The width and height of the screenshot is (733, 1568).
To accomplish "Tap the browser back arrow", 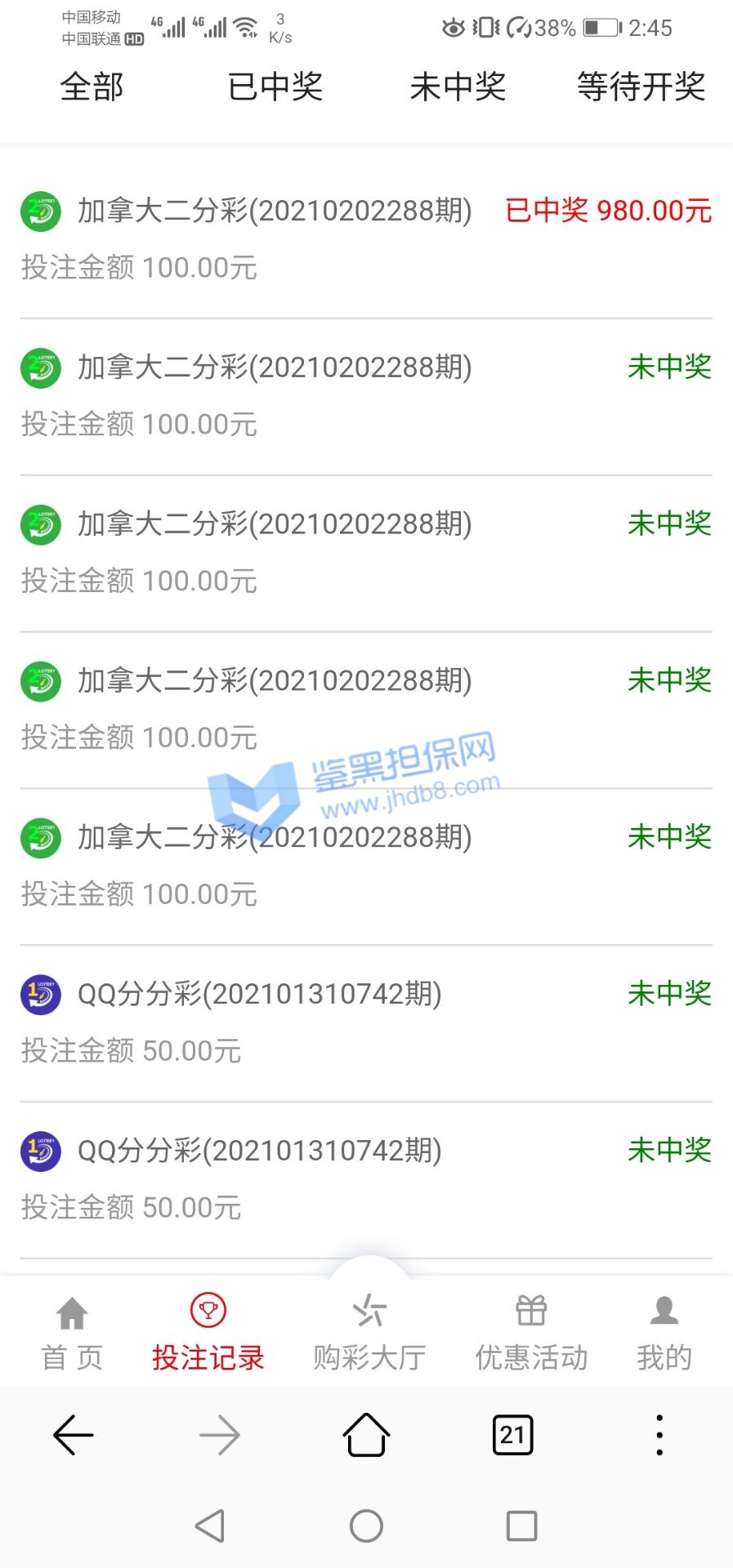I will click(x=74, y=1435).
